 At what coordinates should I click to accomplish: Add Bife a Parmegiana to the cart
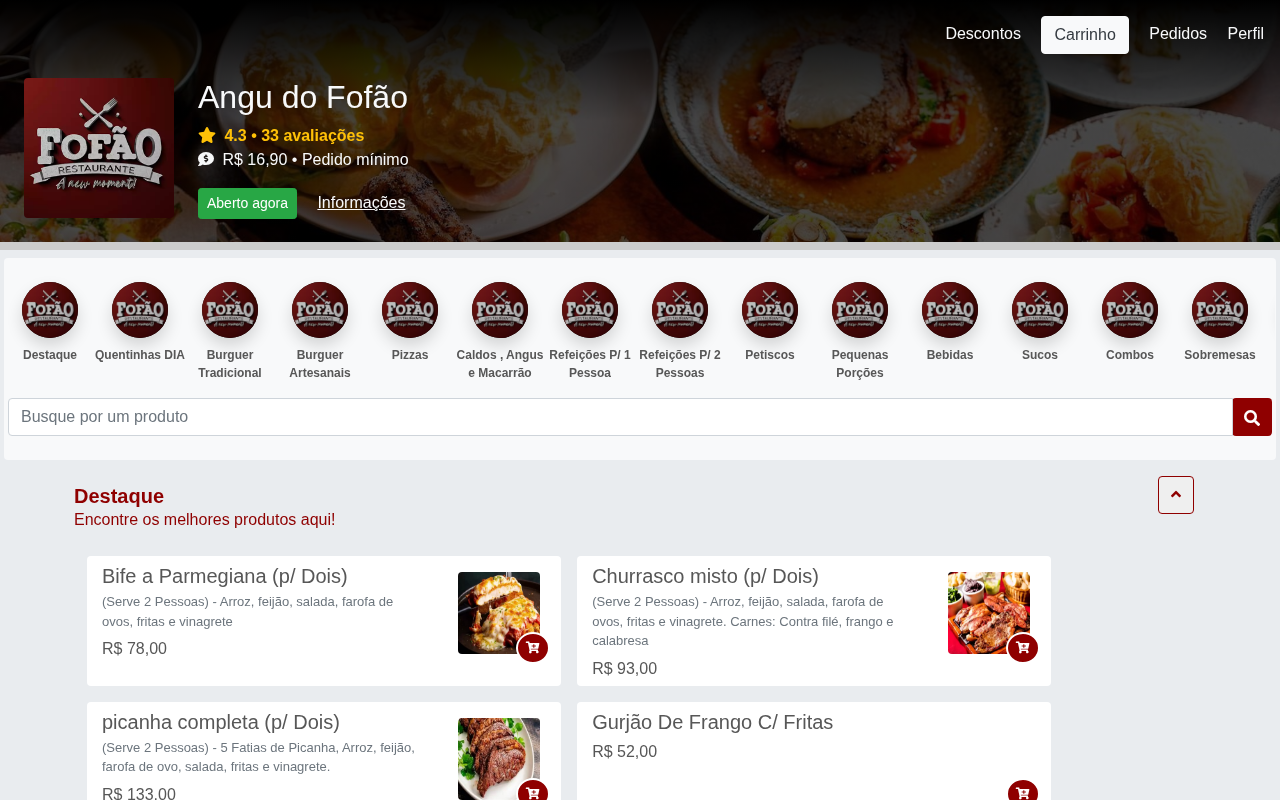pyautogui.click(x=533, y=648)
